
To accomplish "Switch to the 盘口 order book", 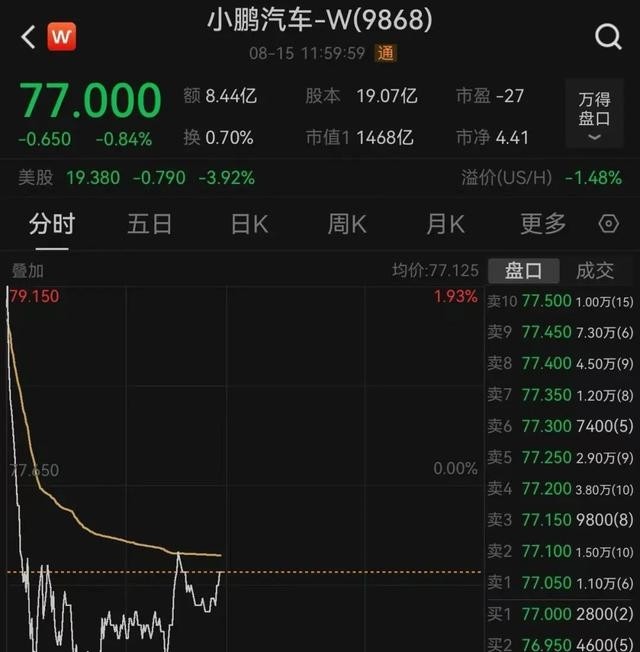I will pyautogui.click(x=523, y=270).
